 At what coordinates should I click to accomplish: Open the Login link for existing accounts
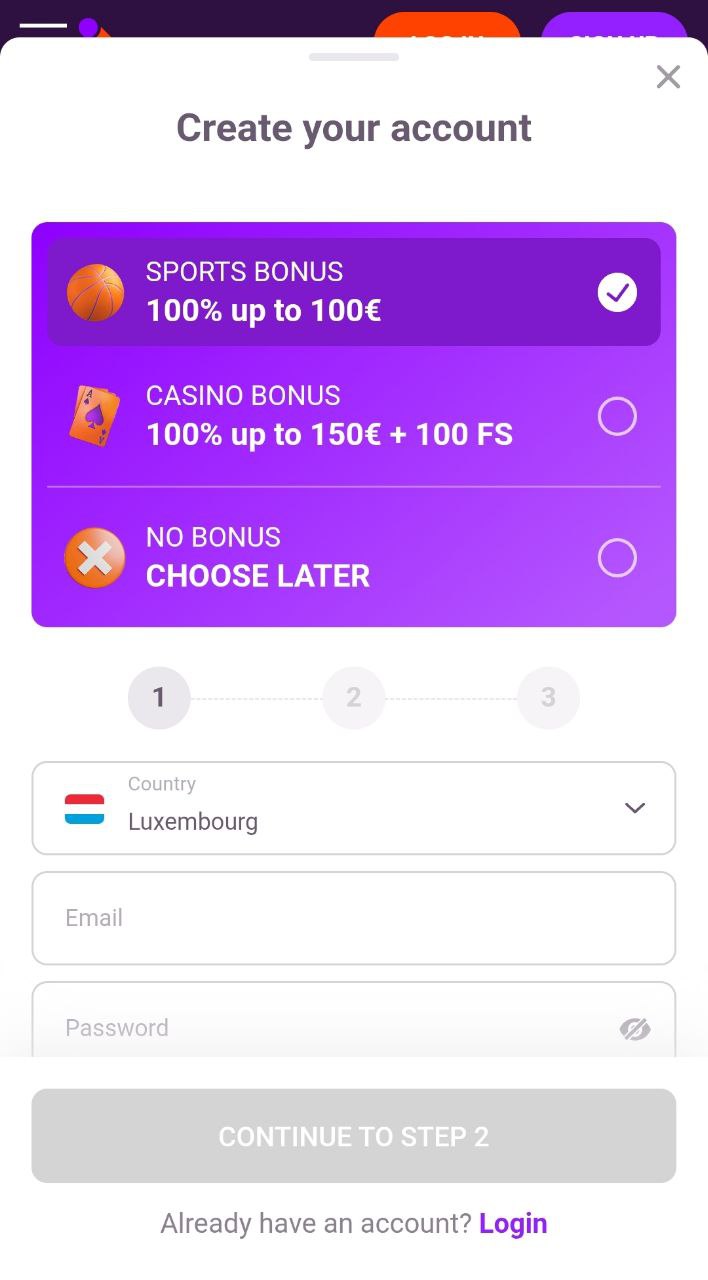point(513,1224)
